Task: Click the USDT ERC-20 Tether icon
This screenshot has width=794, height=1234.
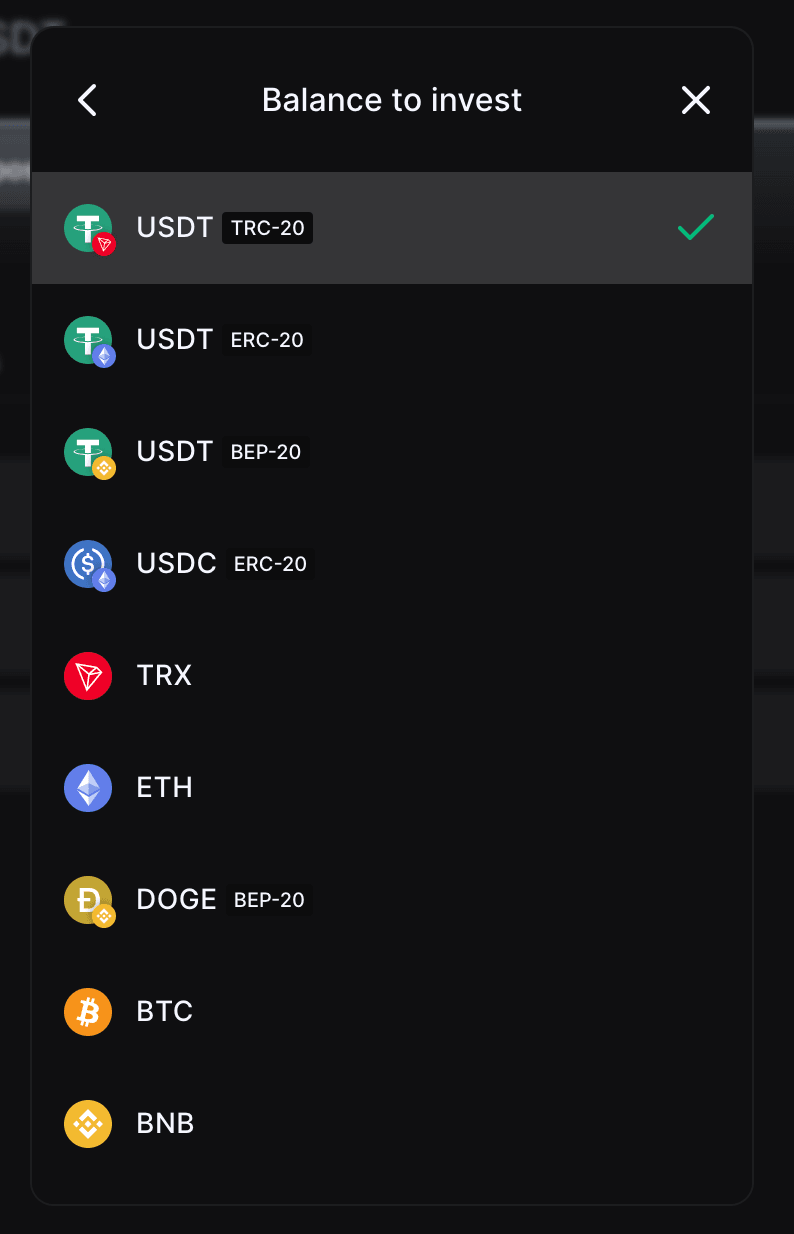Action: tap(88, 339)
